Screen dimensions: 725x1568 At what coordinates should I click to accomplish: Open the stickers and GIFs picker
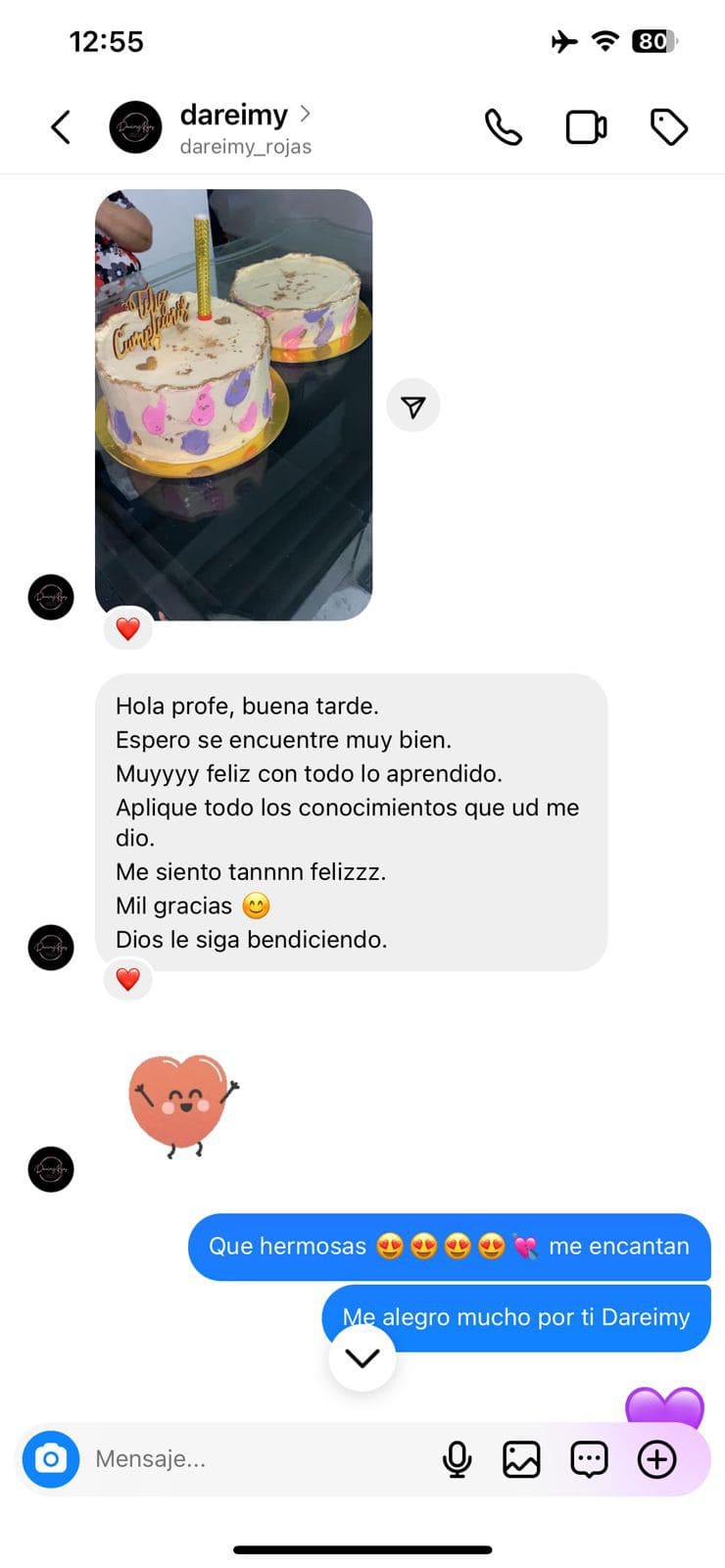point(589,1459)
